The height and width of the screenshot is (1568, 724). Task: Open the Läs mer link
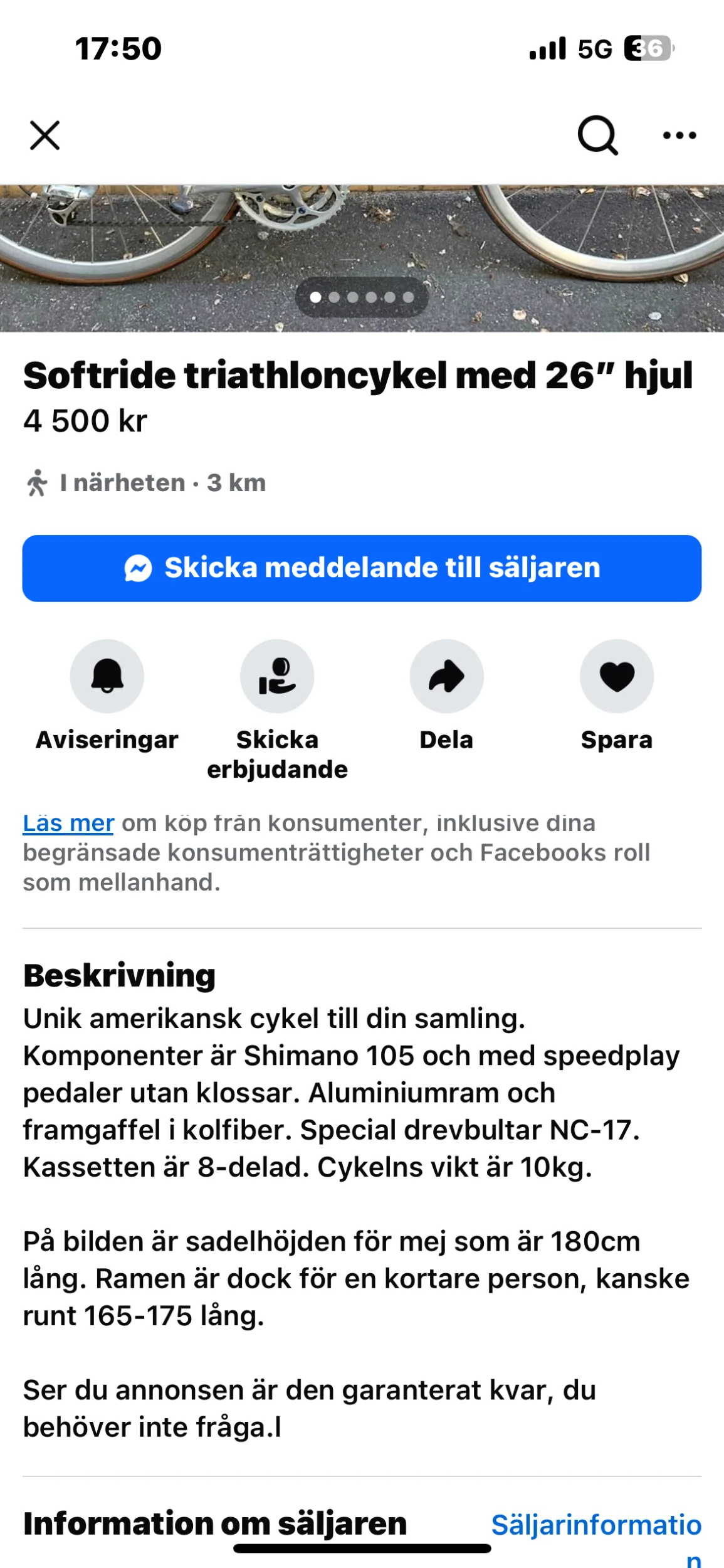coord(68,823)
